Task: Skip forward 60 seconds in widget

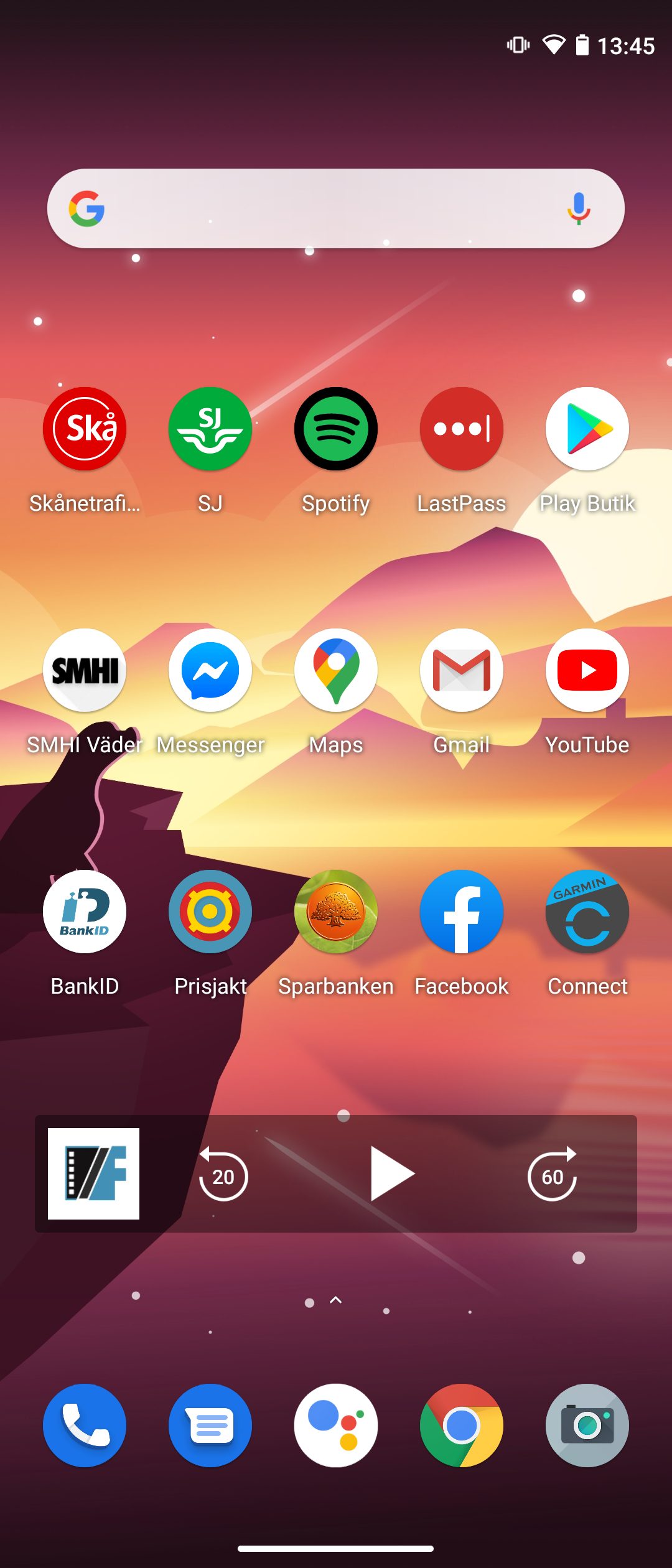Action: (x=553, y=1175)
